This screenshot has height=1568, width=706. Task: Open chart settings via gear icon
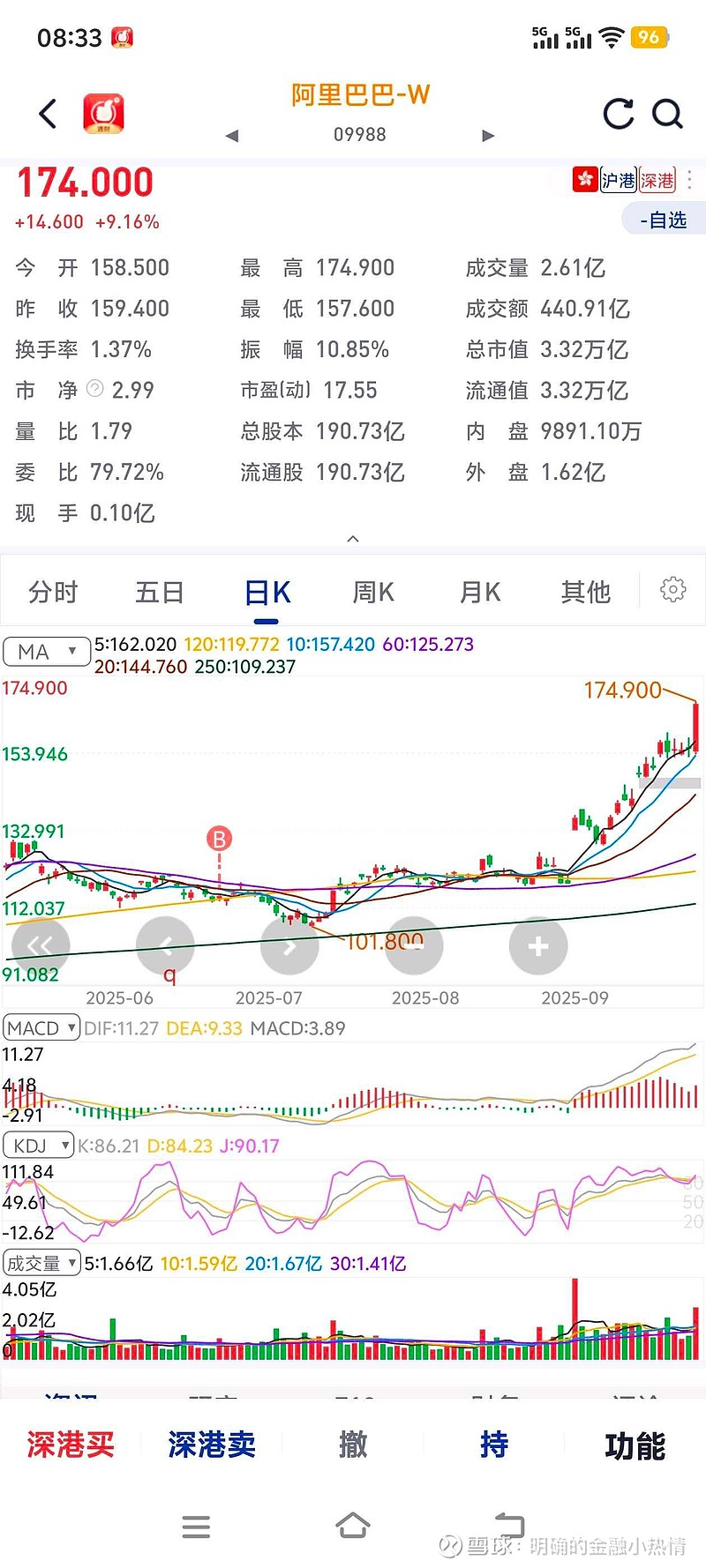[x=672, y=590]
